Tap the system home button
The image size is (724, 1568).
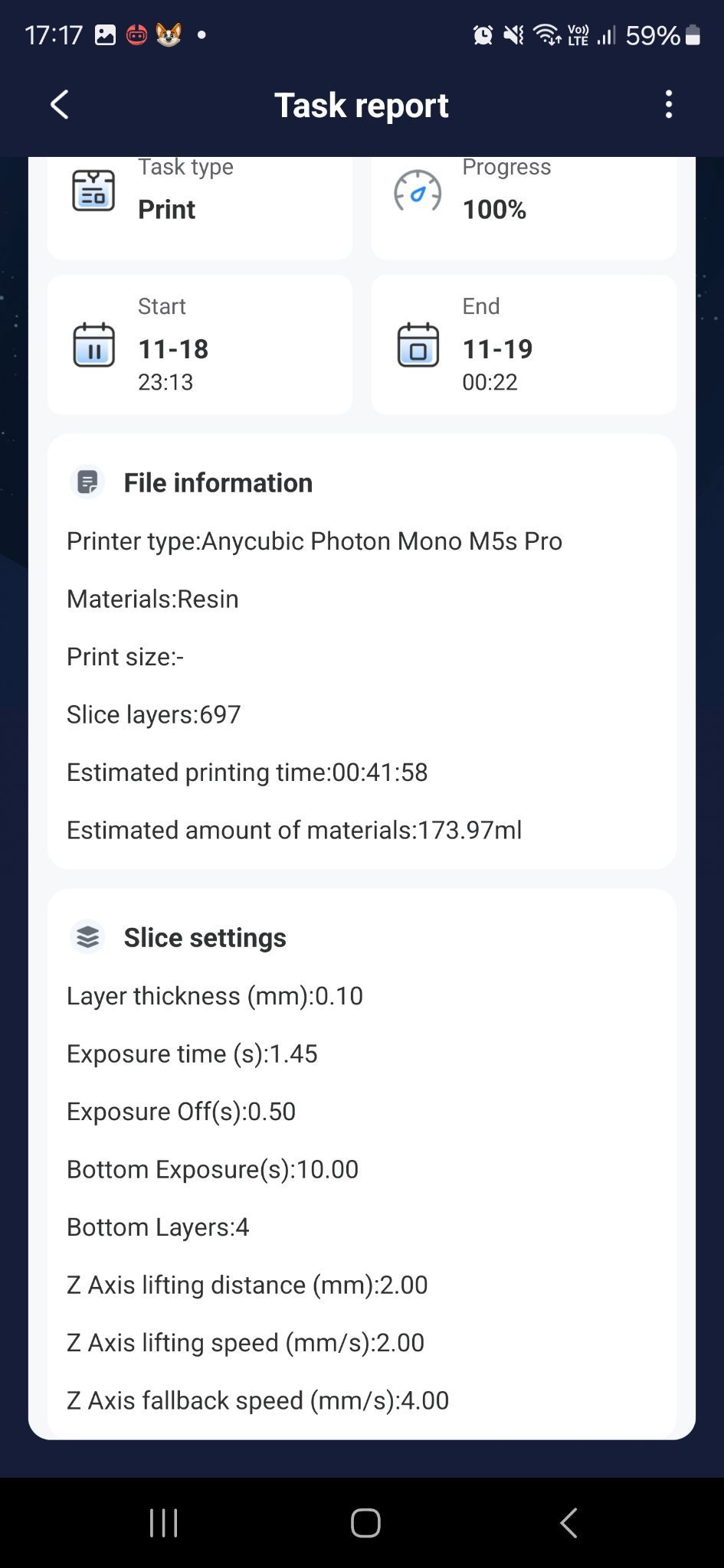pyautogui.click(x=365, y=1523)
